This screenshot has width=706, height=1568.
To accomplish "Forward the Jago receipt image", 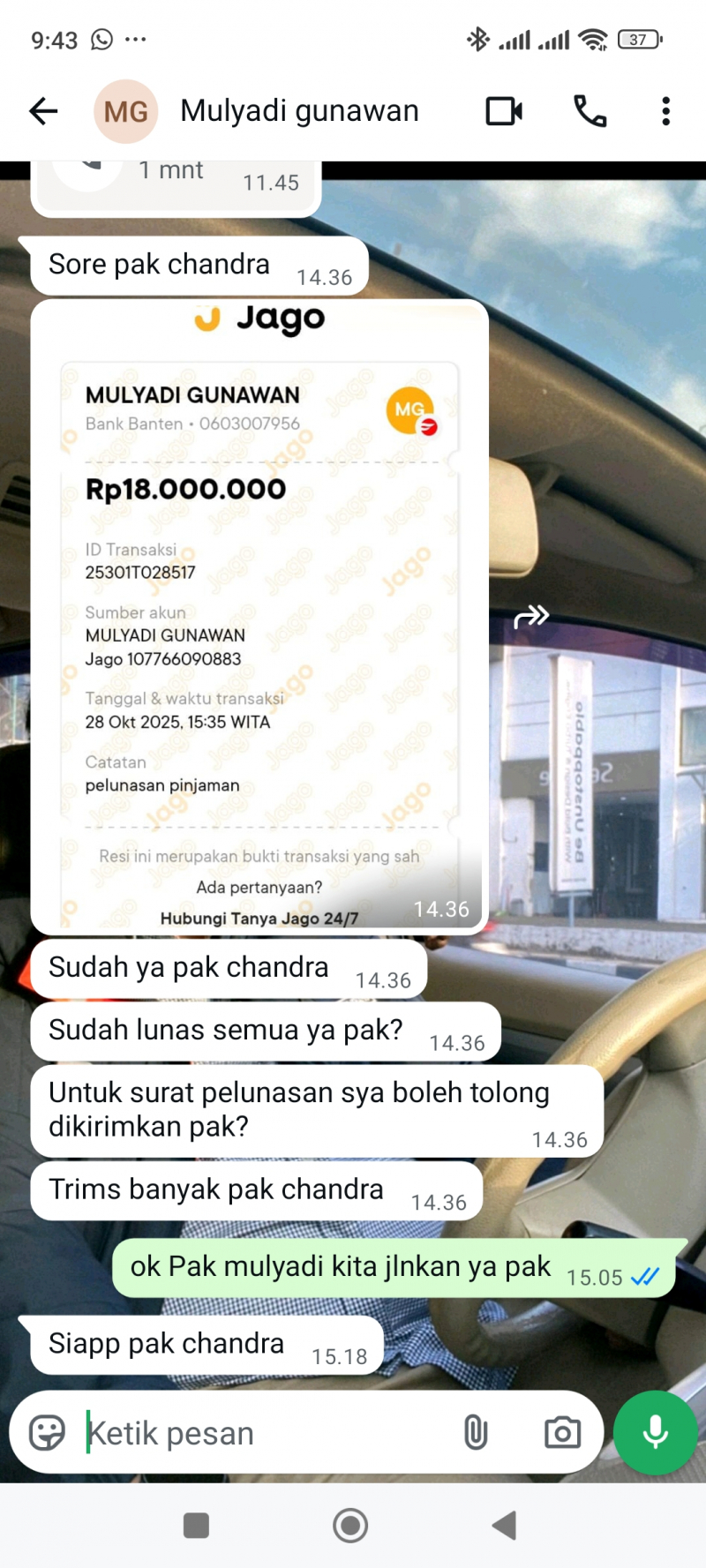I will tap(531, 616).
